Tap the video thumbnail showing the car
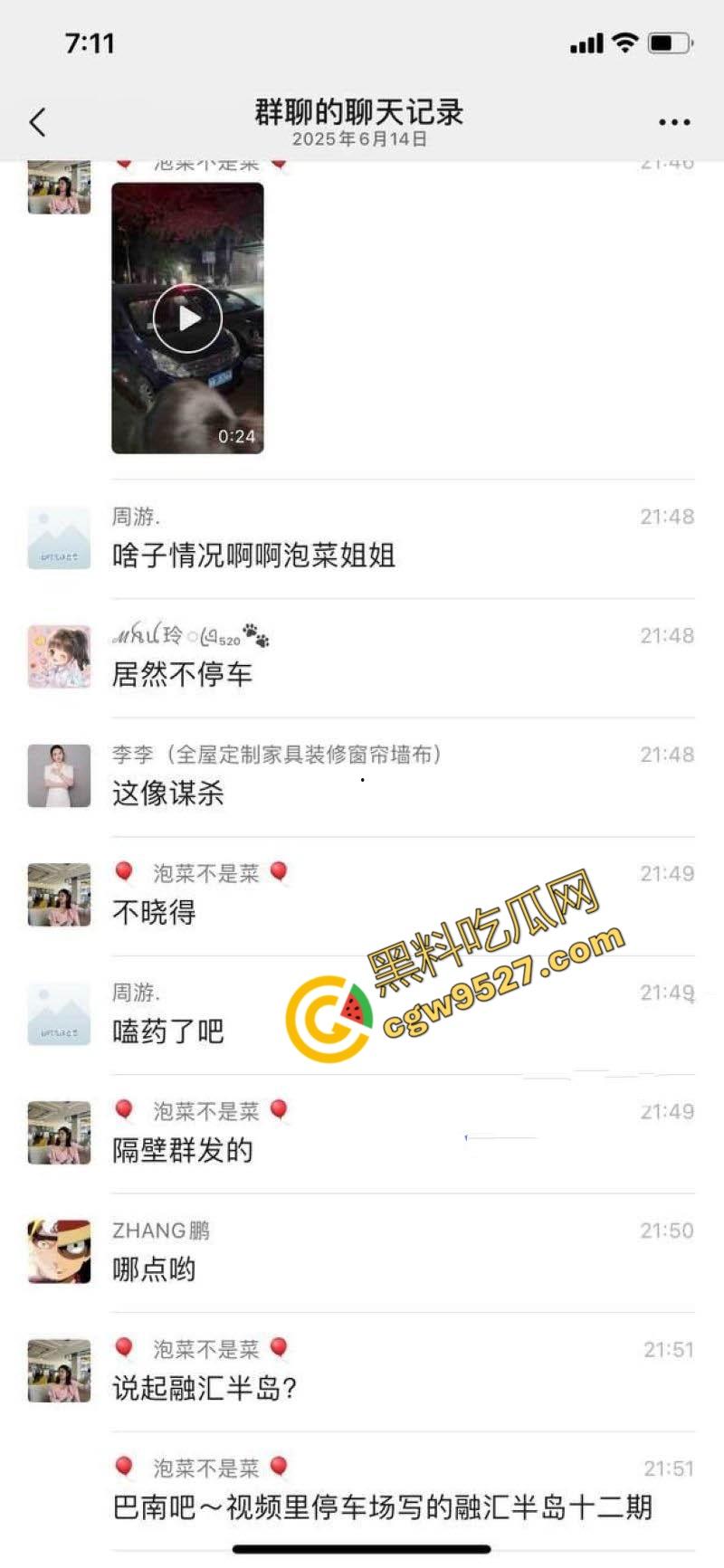 pyautogui.click(x=186, y=318)
